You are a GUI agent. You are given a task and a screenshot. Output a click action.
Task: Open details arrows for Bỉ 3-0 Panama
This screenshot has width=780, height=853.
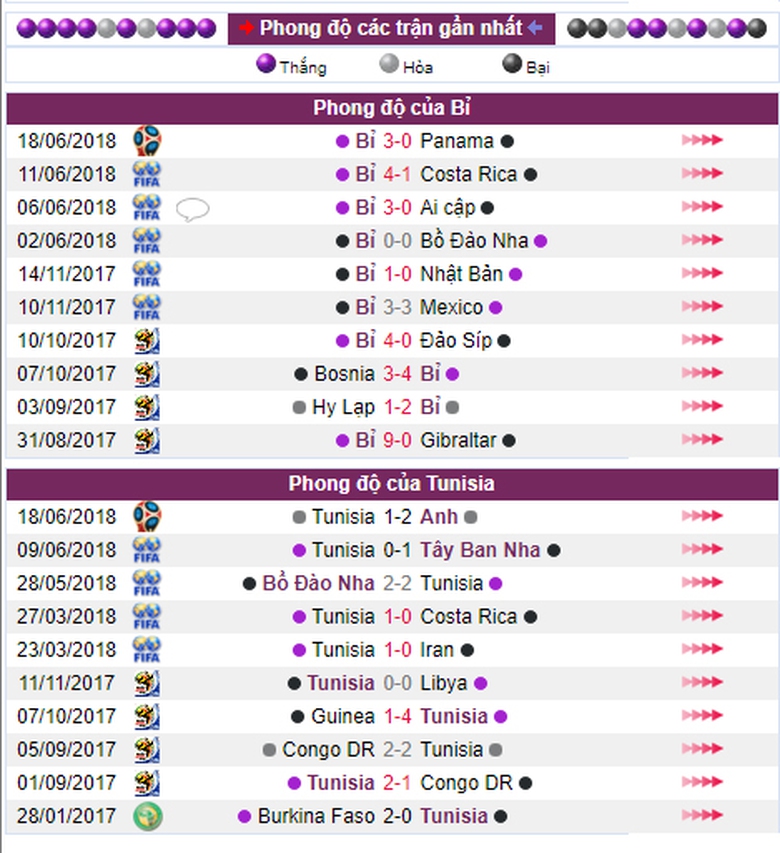tap(702, 141)
